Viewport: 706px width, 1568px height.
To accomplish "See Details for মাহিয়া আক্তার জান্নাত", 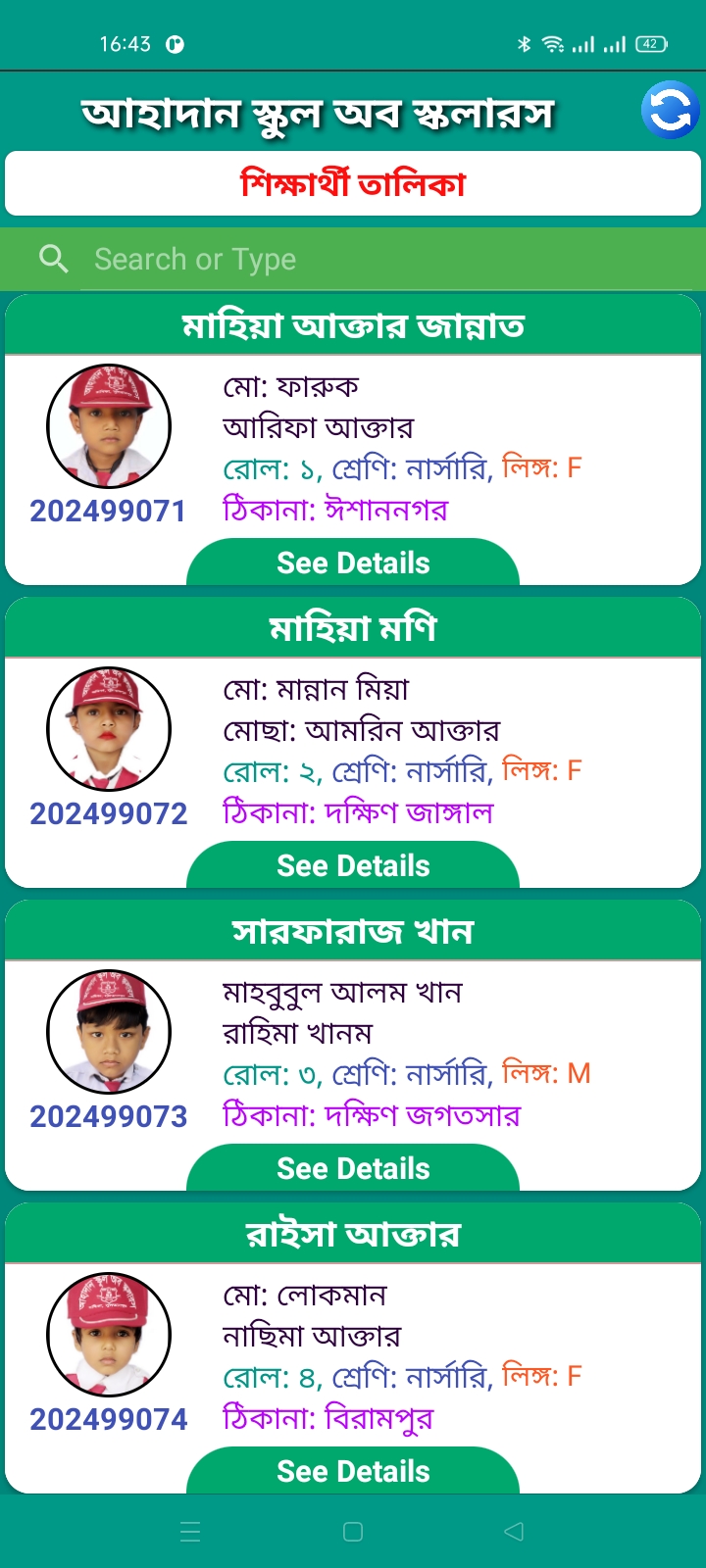I will [x=353, y=563].
